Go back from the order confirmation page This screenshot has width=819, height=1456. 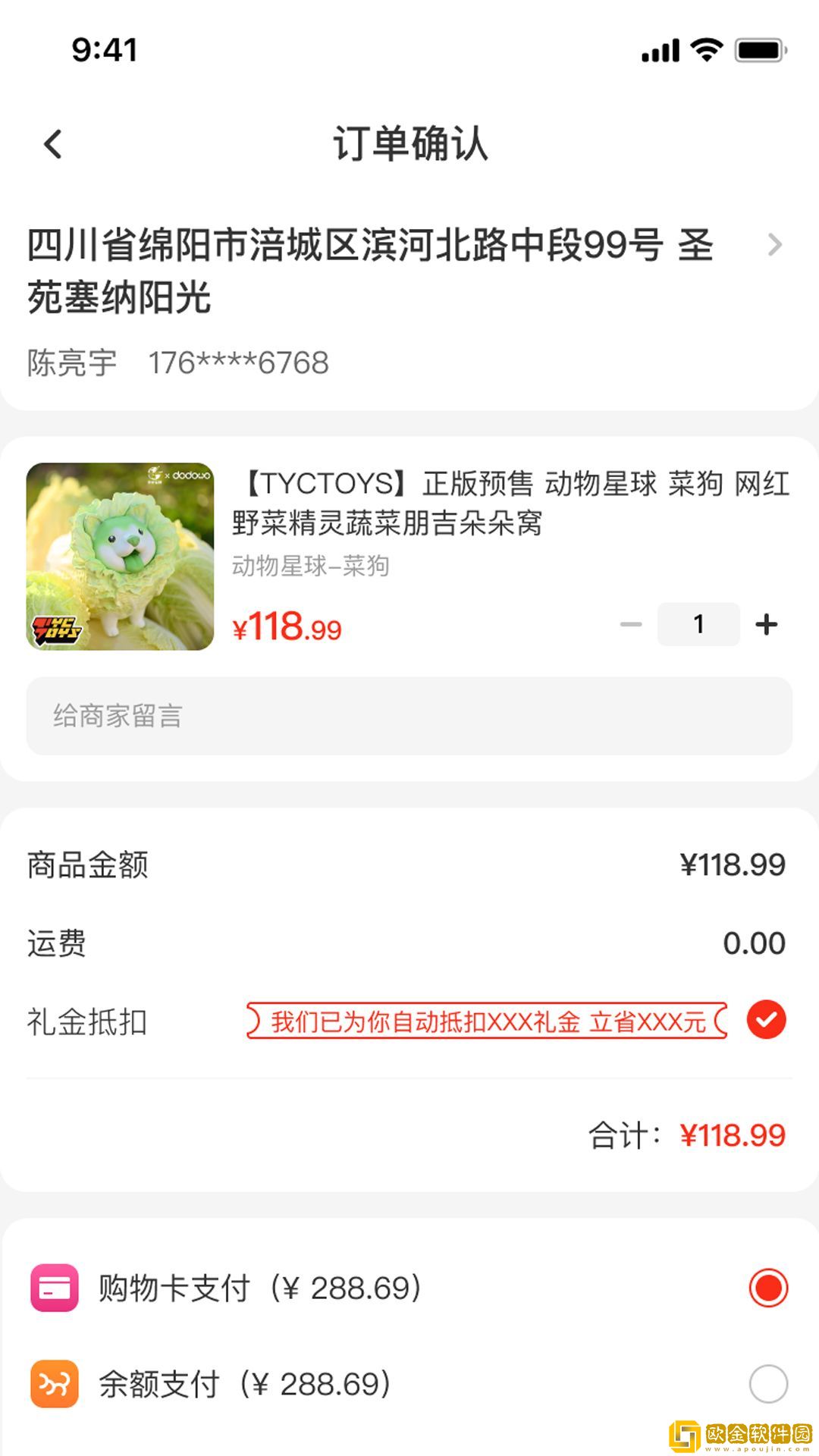pyautogui.click(x=53, y=144)
